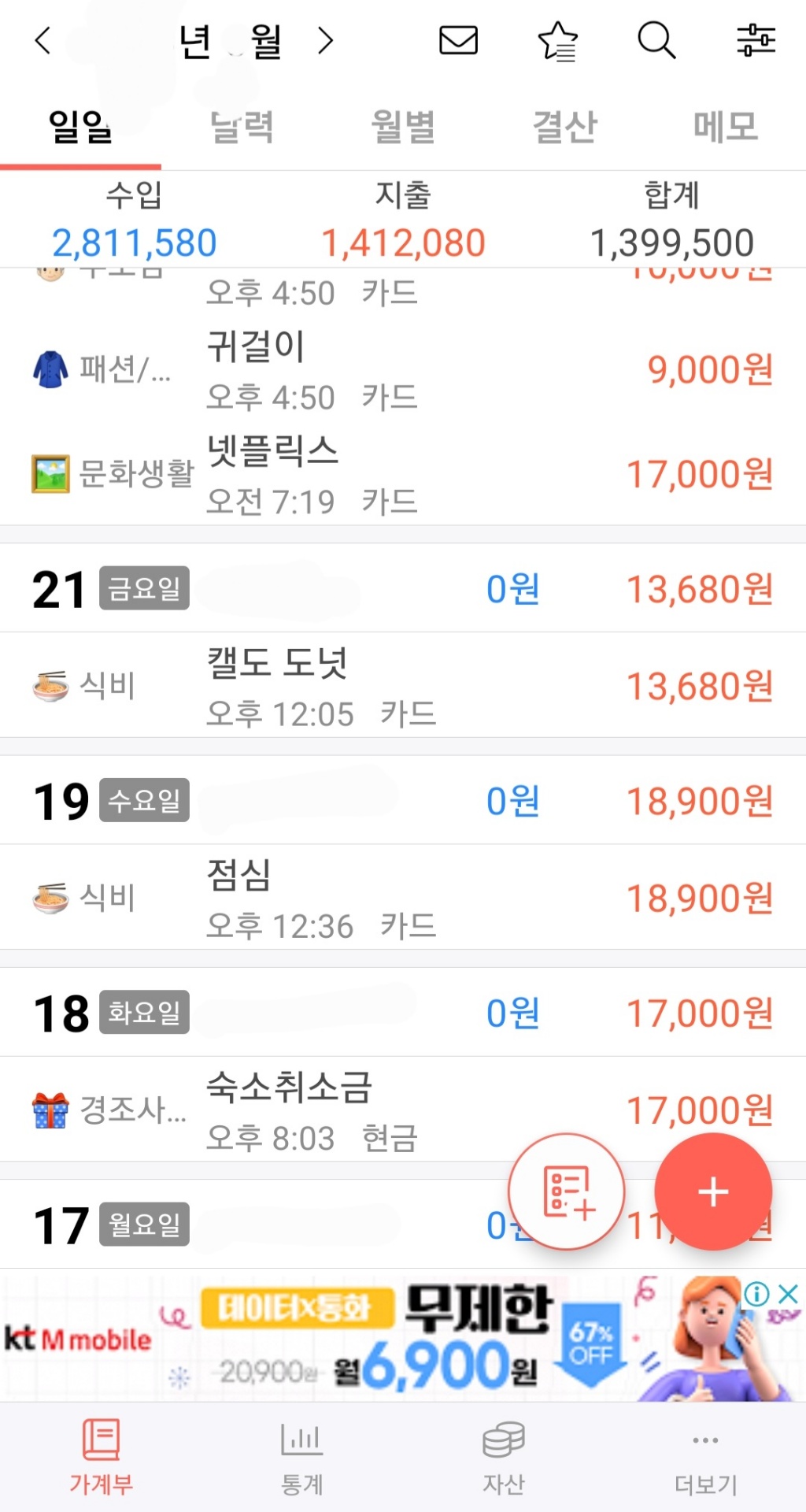Open the 점심 expense entry
The height and width of the screenshot is (1512, 806).
point(403,898)
